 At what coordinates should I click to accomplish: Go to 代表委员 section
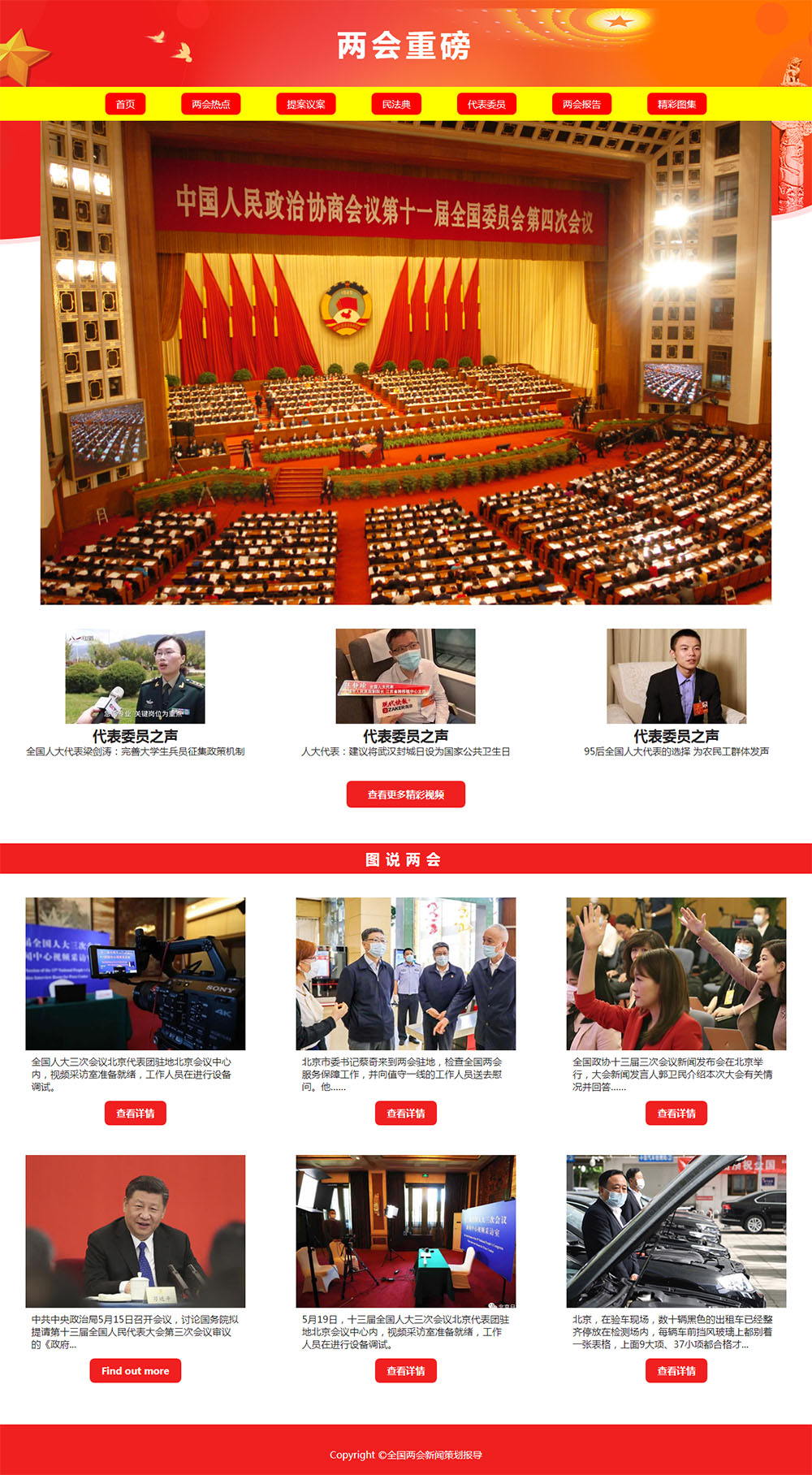point(486,104)
